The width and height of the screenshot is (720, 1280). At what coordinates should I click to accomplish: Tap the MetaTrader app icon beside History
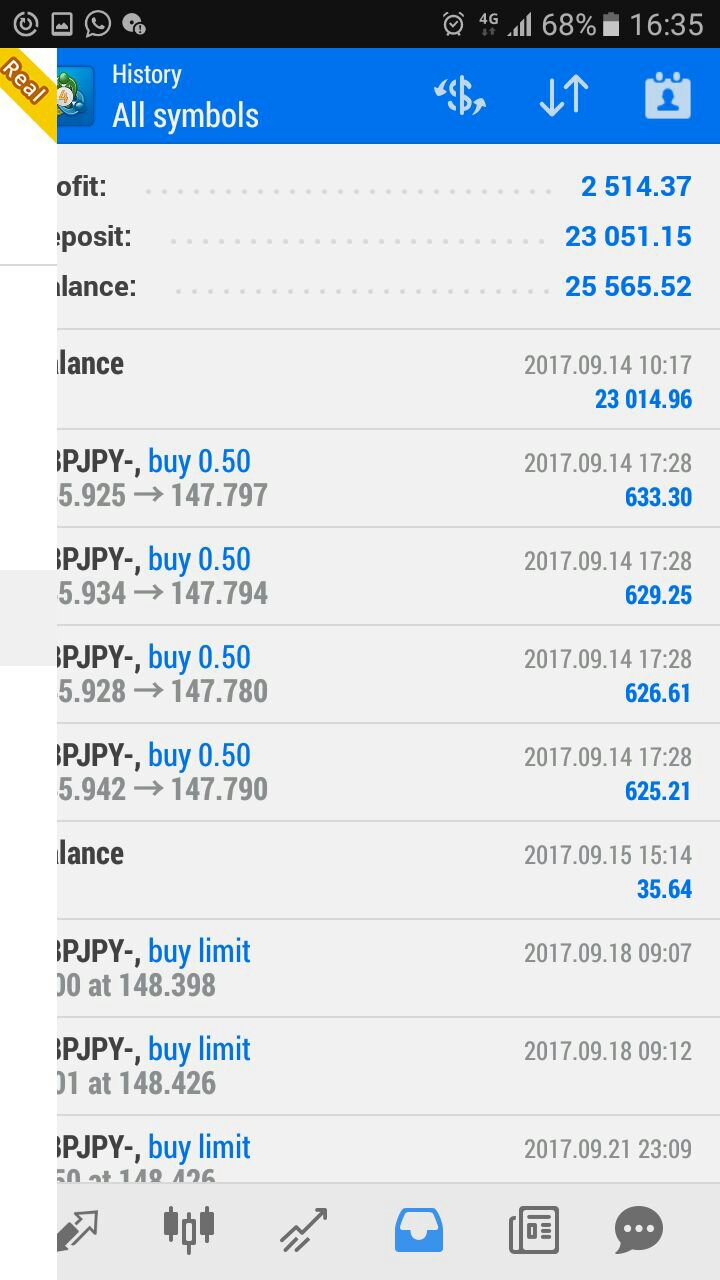tap(77, 96)
